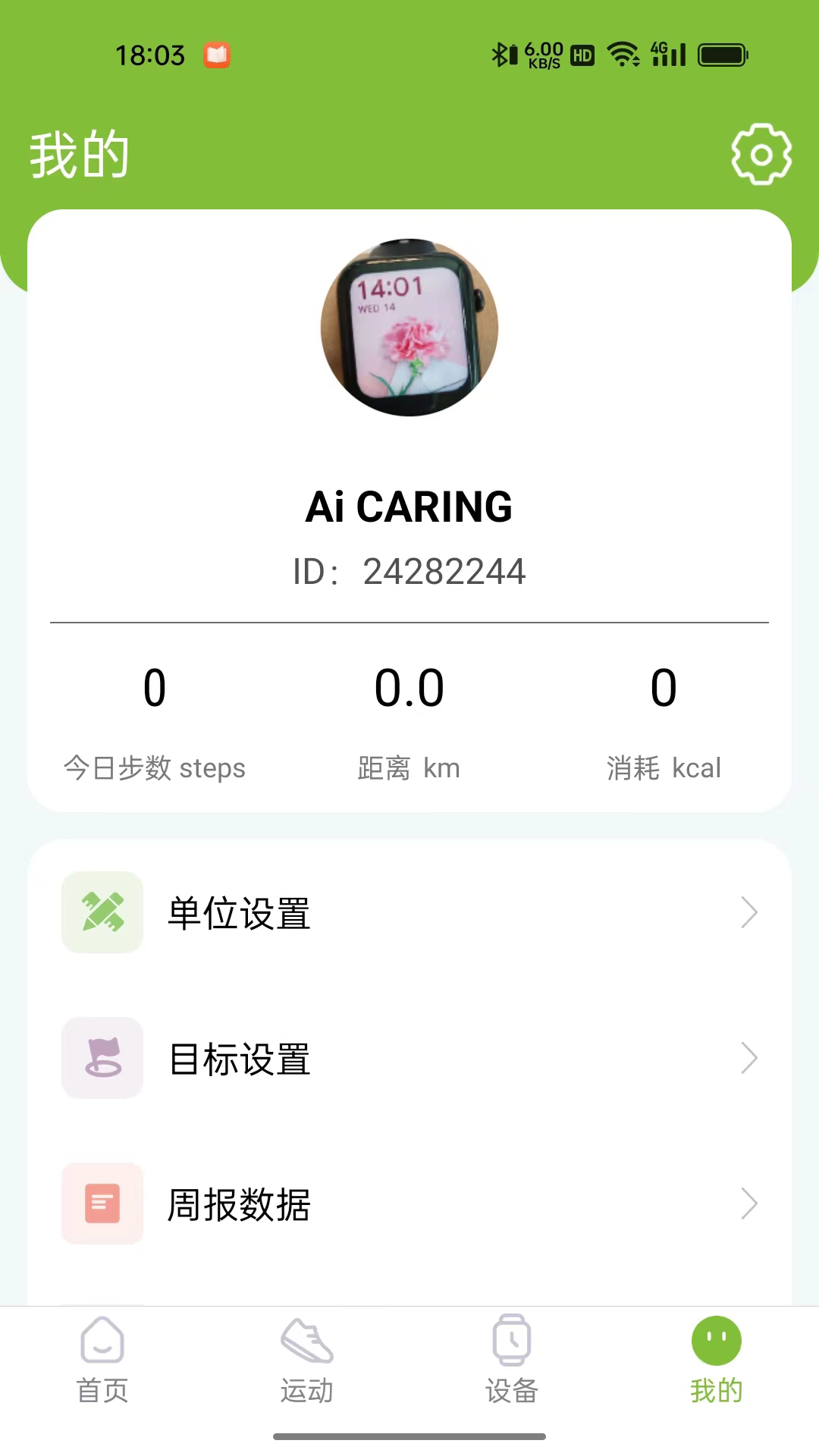Click the flag icon beside 目标设置
Screen dimensions: 819x1456
(102, 1059)
